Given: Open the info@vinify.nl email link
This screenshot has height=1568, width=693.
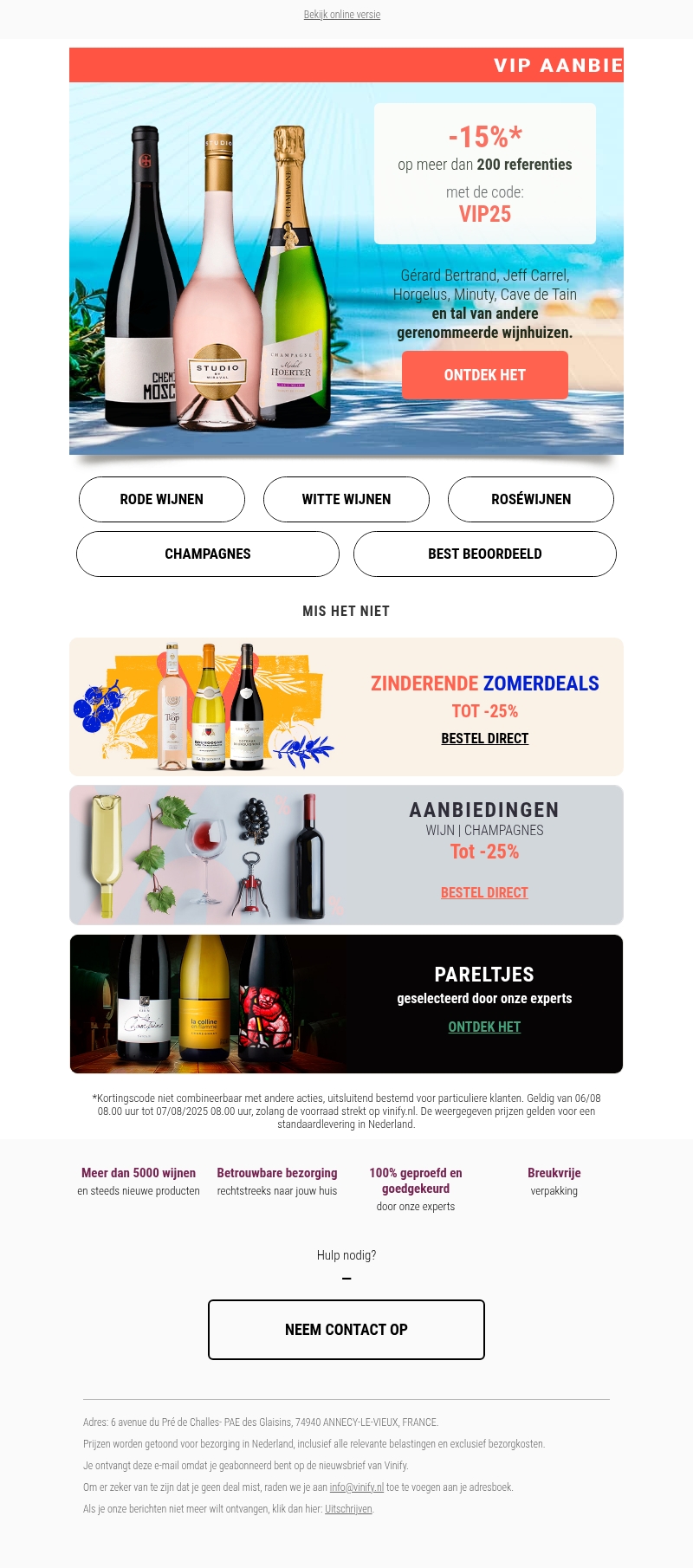Looking at the screenshot, I should click(357, 1487).
